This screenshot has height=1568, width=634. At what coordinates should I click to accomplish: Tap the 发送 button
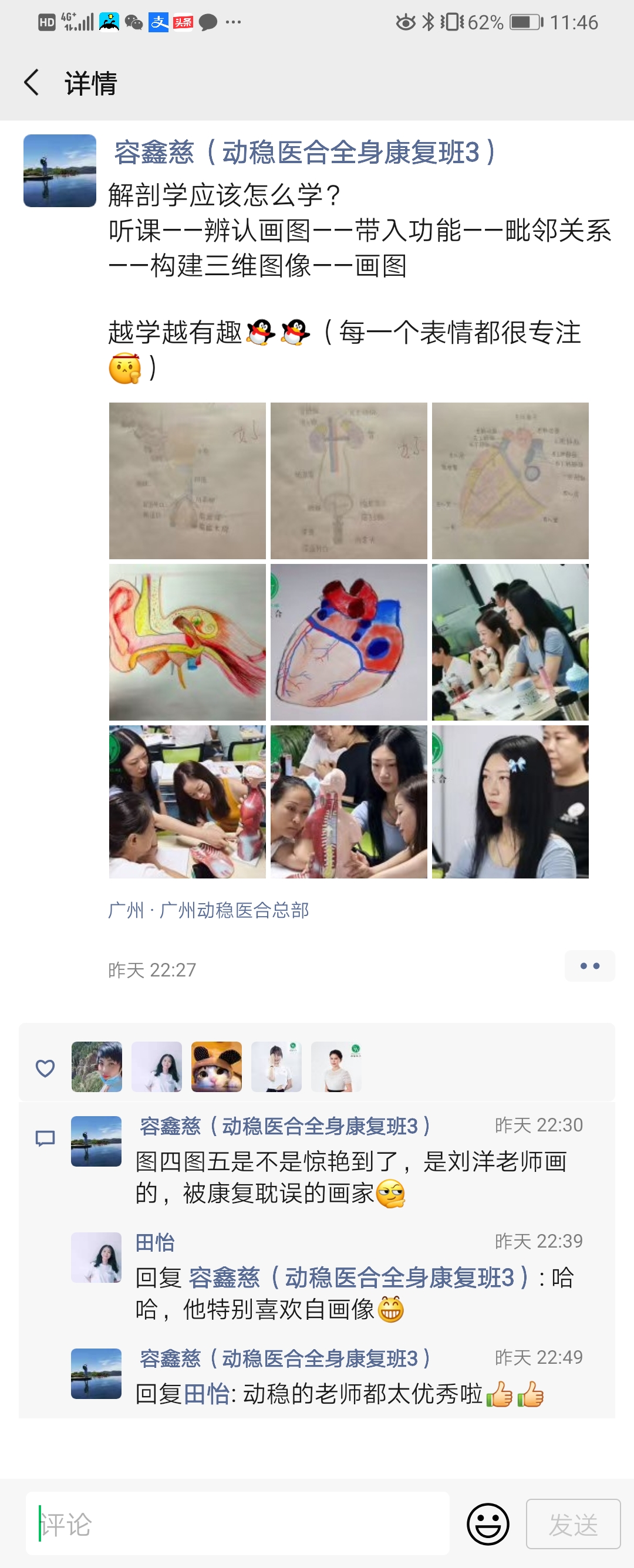(572, 1523)
